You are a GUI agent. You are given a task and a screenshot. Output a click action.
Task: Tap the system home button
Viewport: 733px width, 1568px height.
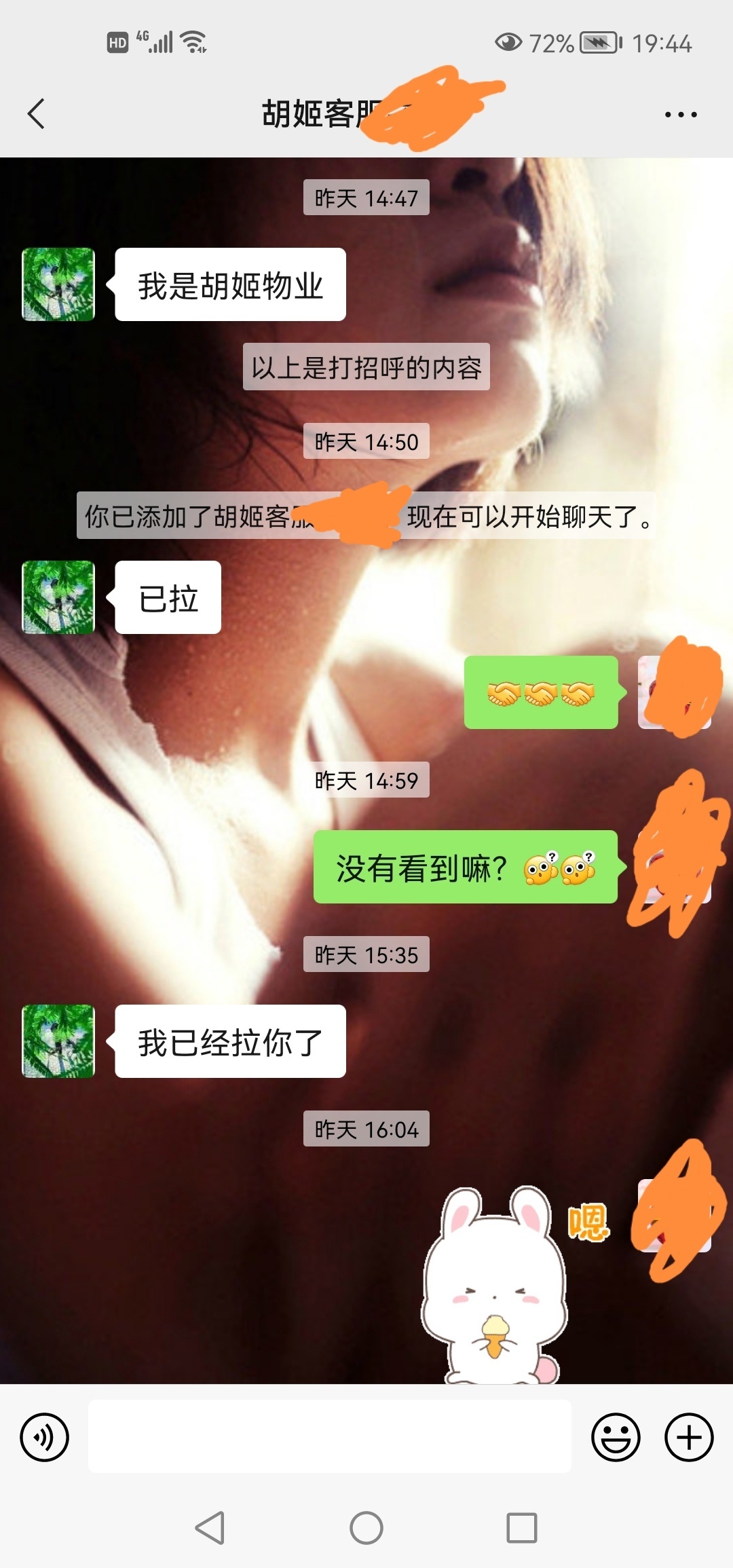(366, 1528)
